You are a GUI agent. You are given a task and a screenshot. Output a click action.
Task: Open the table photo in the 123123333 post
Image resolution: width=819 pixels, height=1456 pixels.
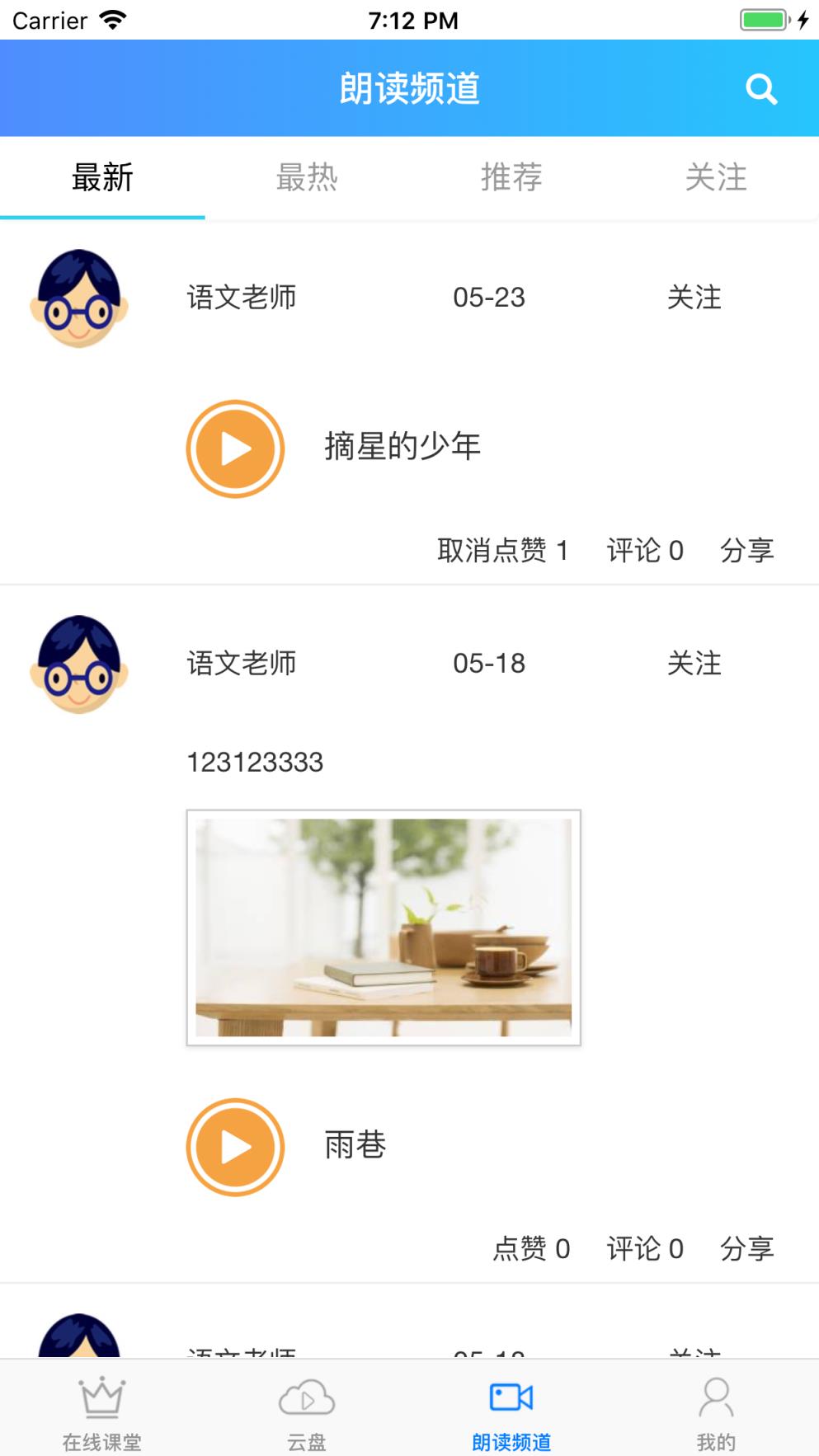(383, 927)
